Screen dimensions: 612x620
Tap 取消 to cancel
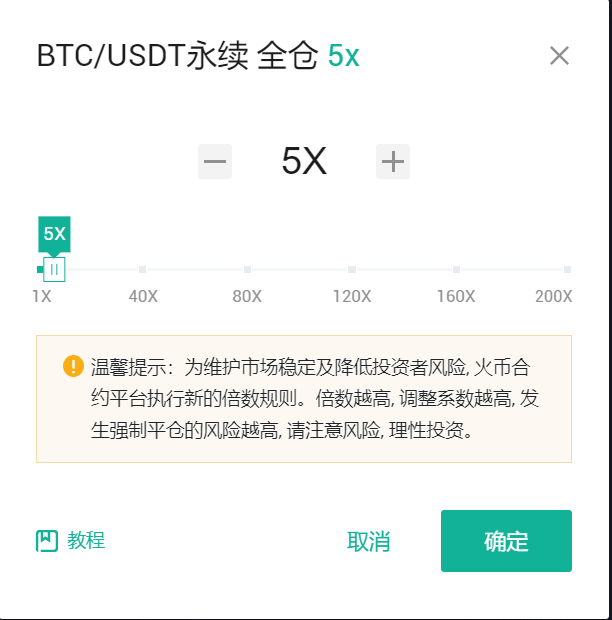point(368,542)
